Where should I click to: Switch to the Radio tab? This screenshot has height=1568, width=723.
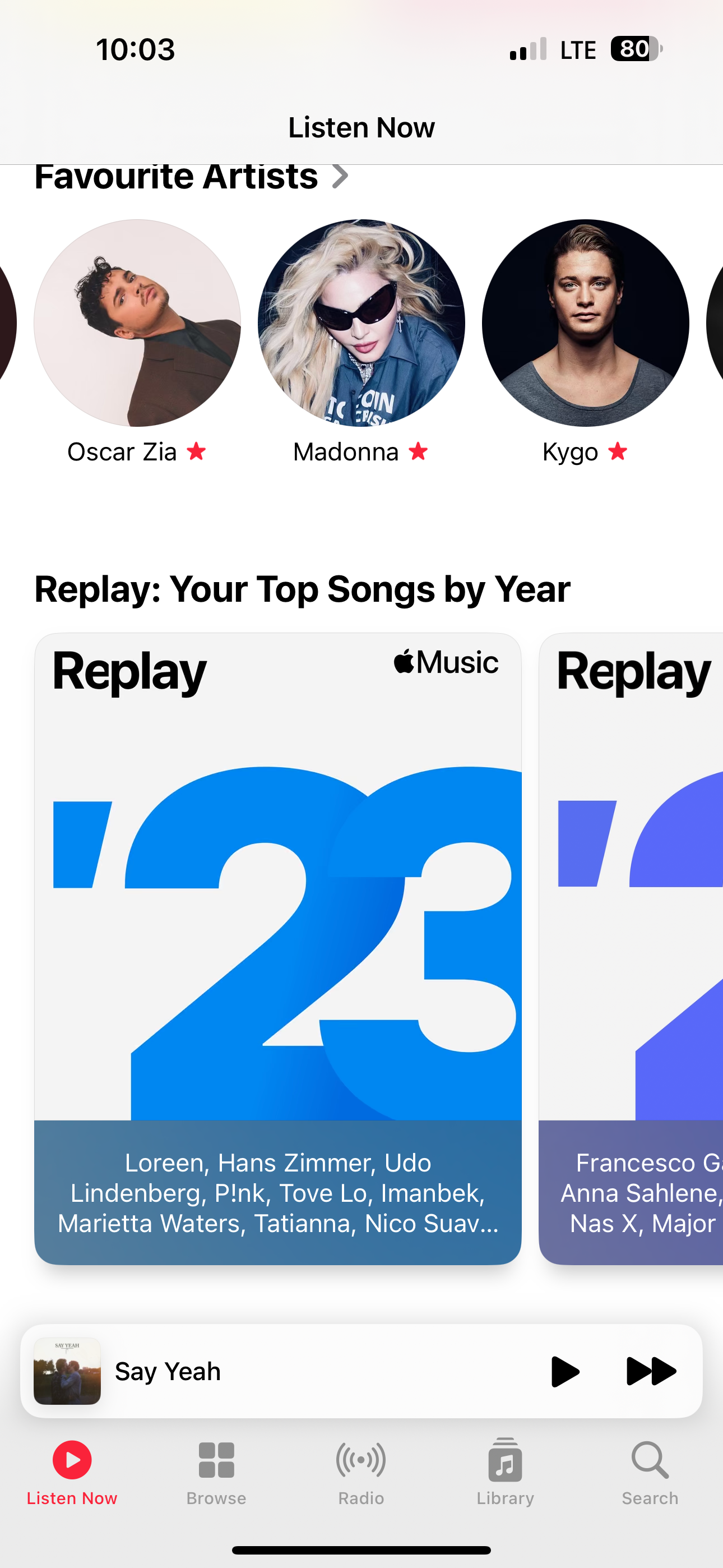361,1472
